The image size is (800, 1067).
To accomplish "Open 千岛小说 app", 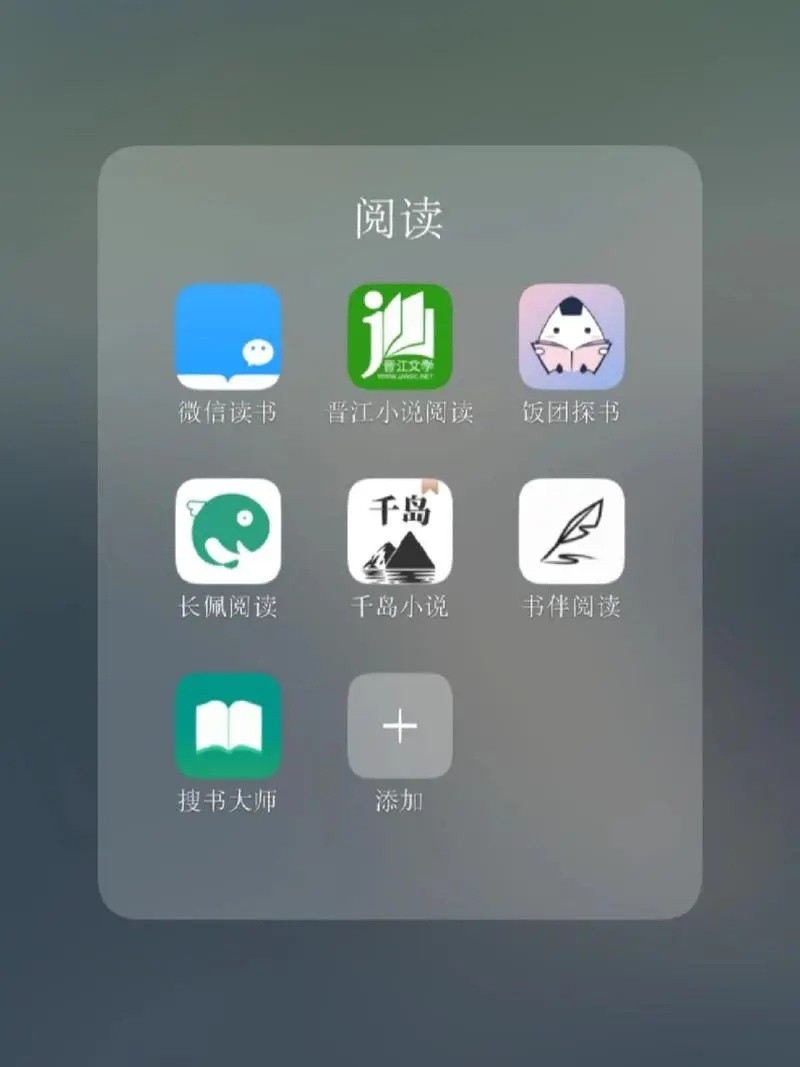I will (x=400, y=531).
